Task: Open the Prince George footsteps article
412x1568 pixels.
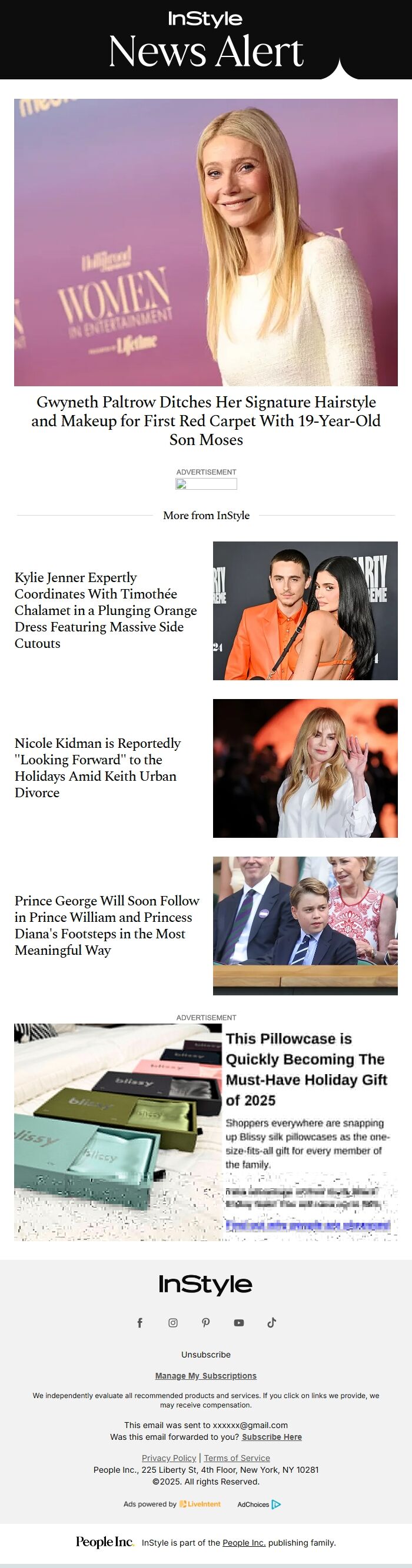Action: pyautogui.click(x=107, y=925)
